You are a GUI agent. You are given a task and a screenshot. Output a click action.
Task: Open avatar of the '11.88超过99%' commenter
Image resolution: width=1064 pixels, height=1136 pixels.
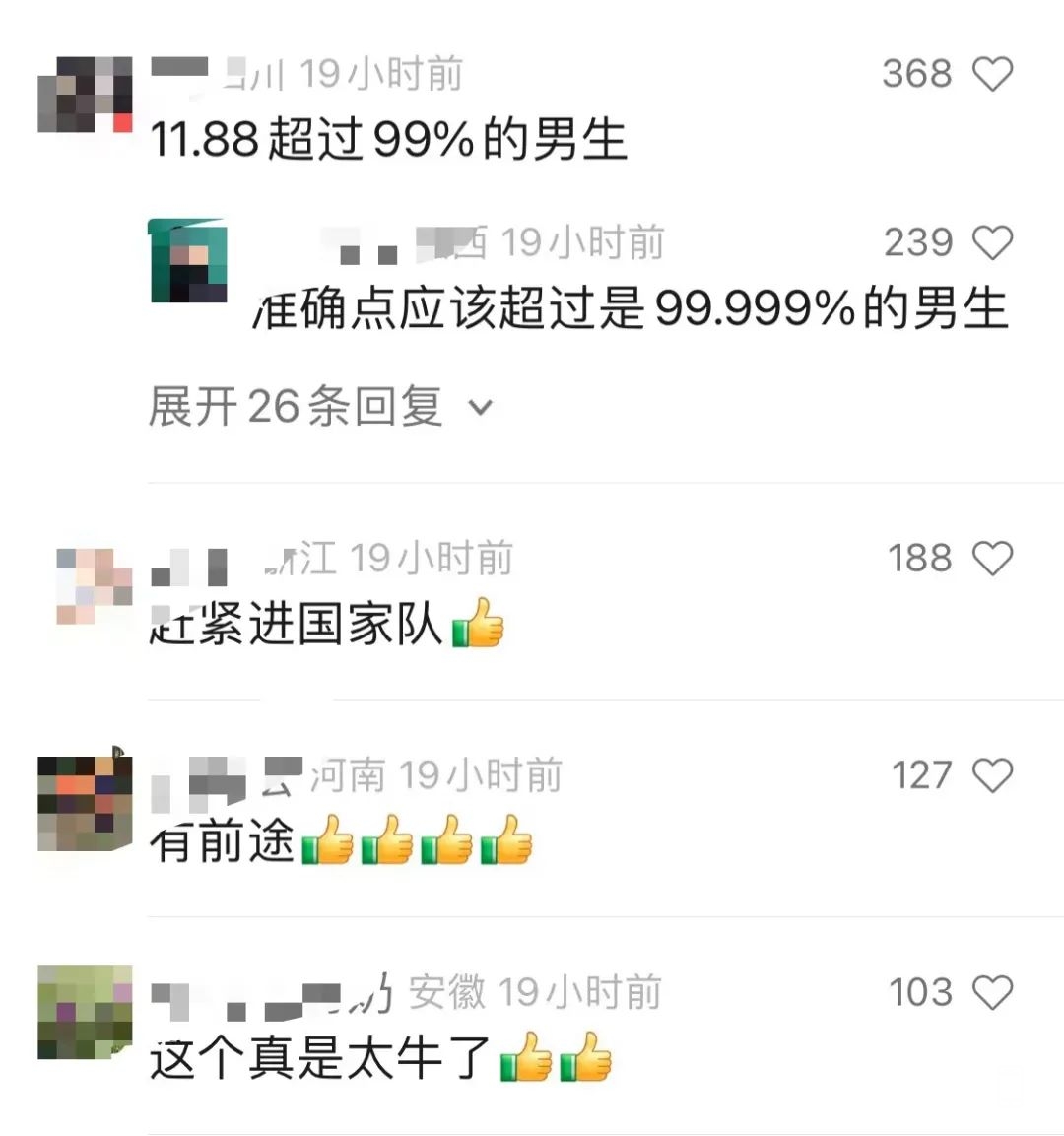[x=85, y=95]
